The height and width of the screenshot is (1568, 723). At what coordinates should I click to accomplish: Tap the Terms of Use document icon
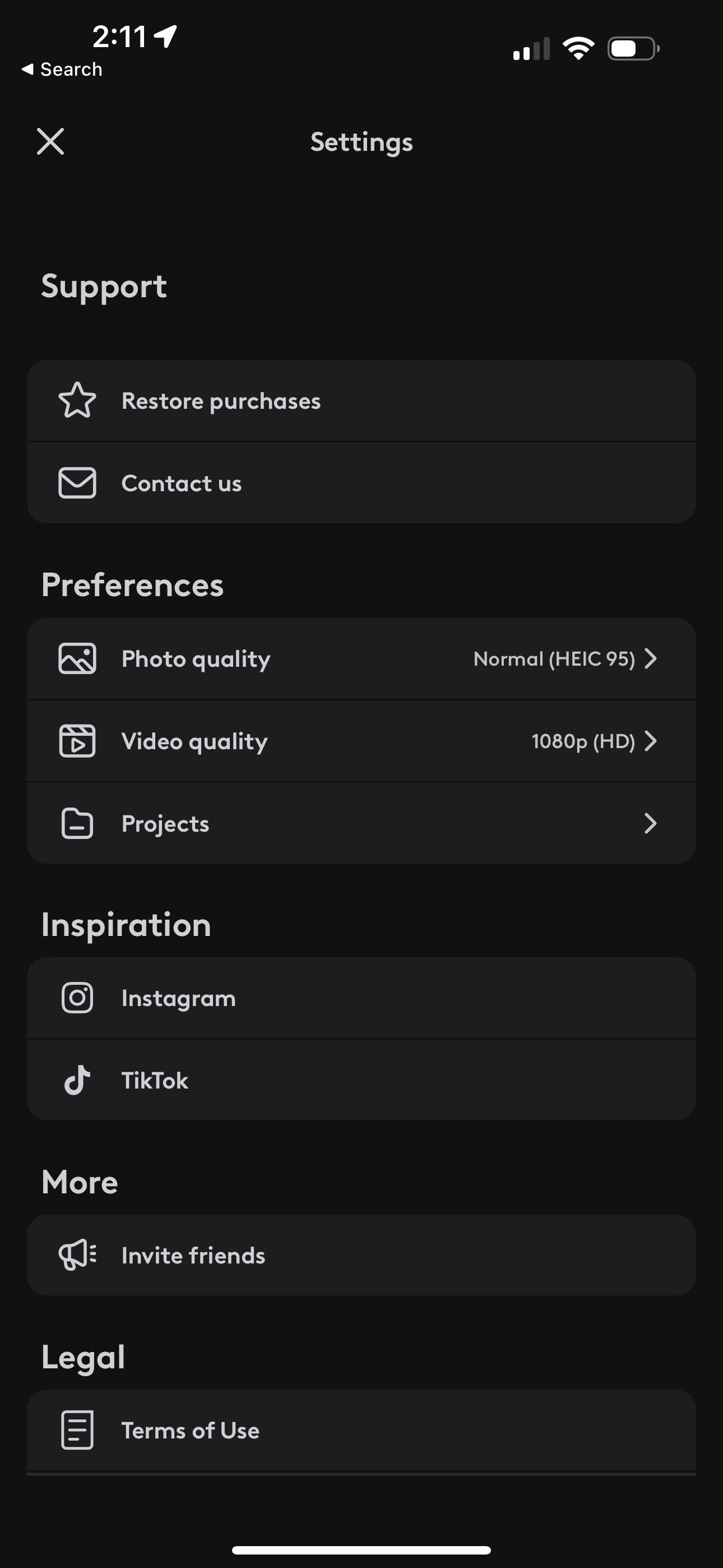coord(78,1431)
